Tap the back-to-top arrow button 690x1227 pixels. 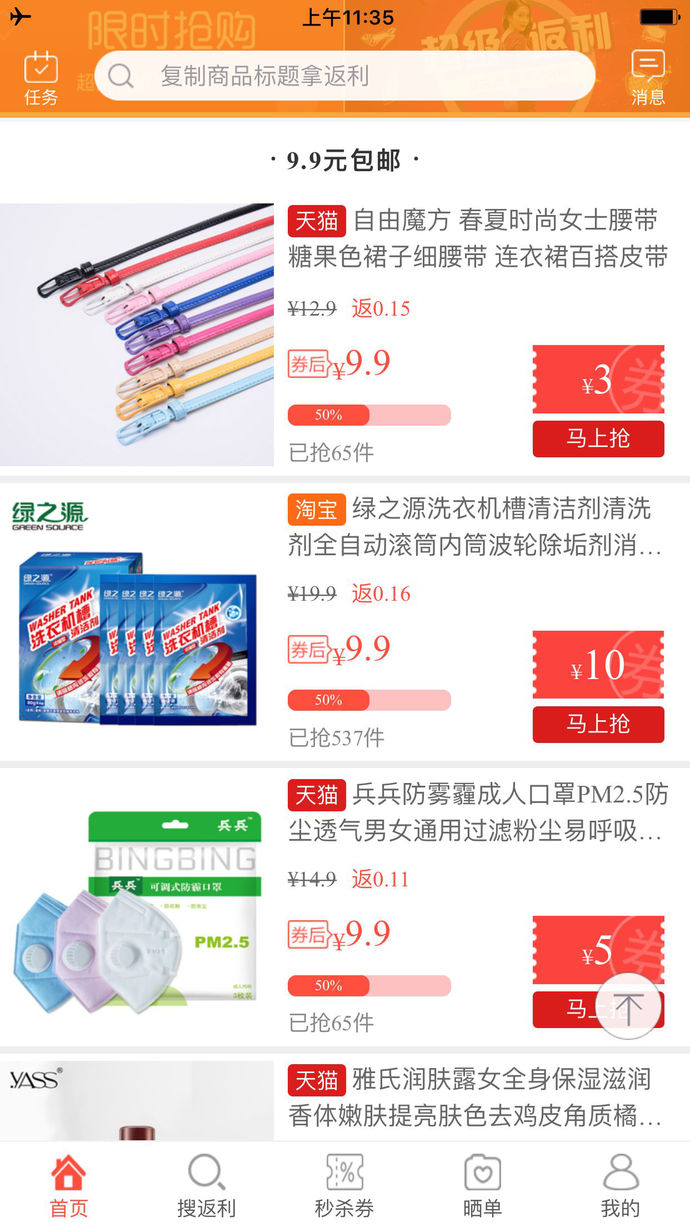point(628,1006)
